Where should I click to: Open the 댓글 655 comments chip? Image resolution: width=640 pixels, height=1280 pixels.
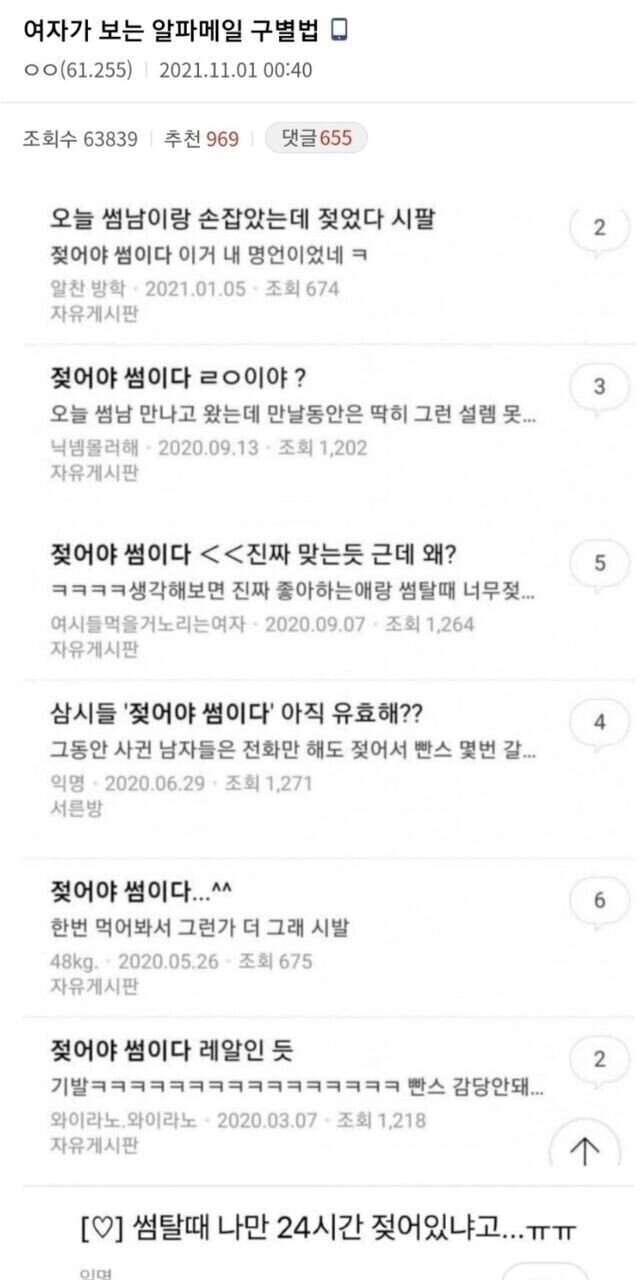point(316,138)
